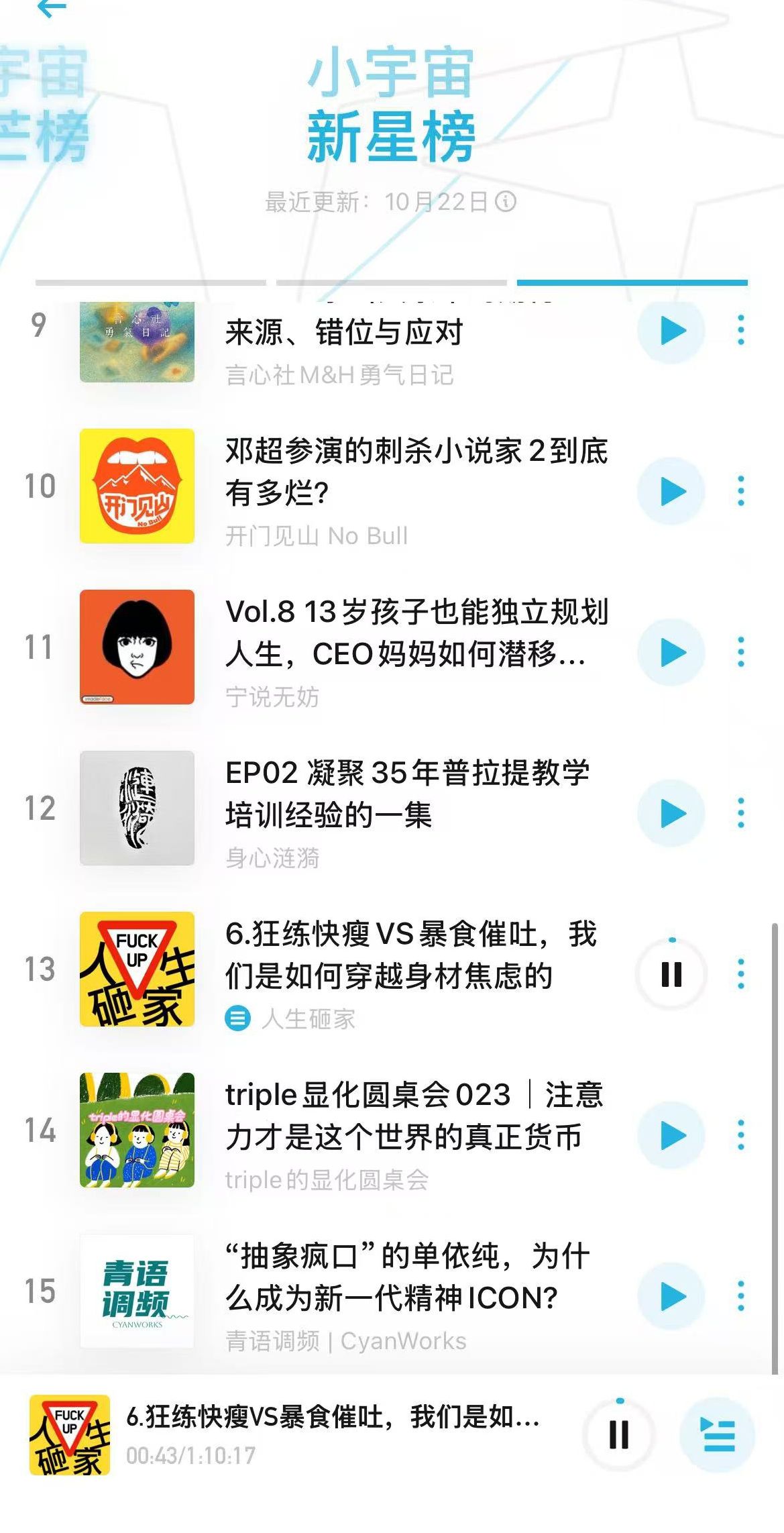Play the 邓超参演的刺杀小说家2 episode
The height and width of the screenshot is (1533, 784).
pyautogui.click(x=671, y=491)
